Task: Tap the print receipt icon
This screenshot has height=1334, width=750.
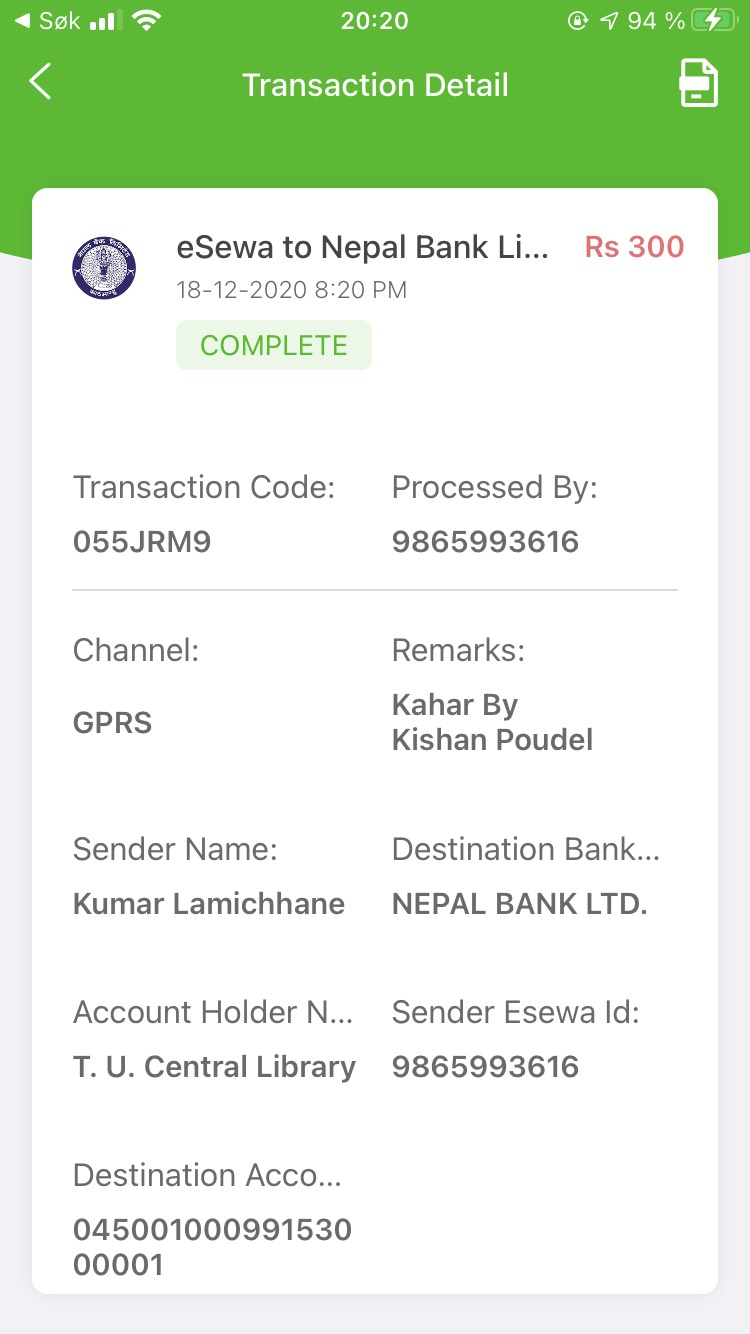Action: (698, 82)
